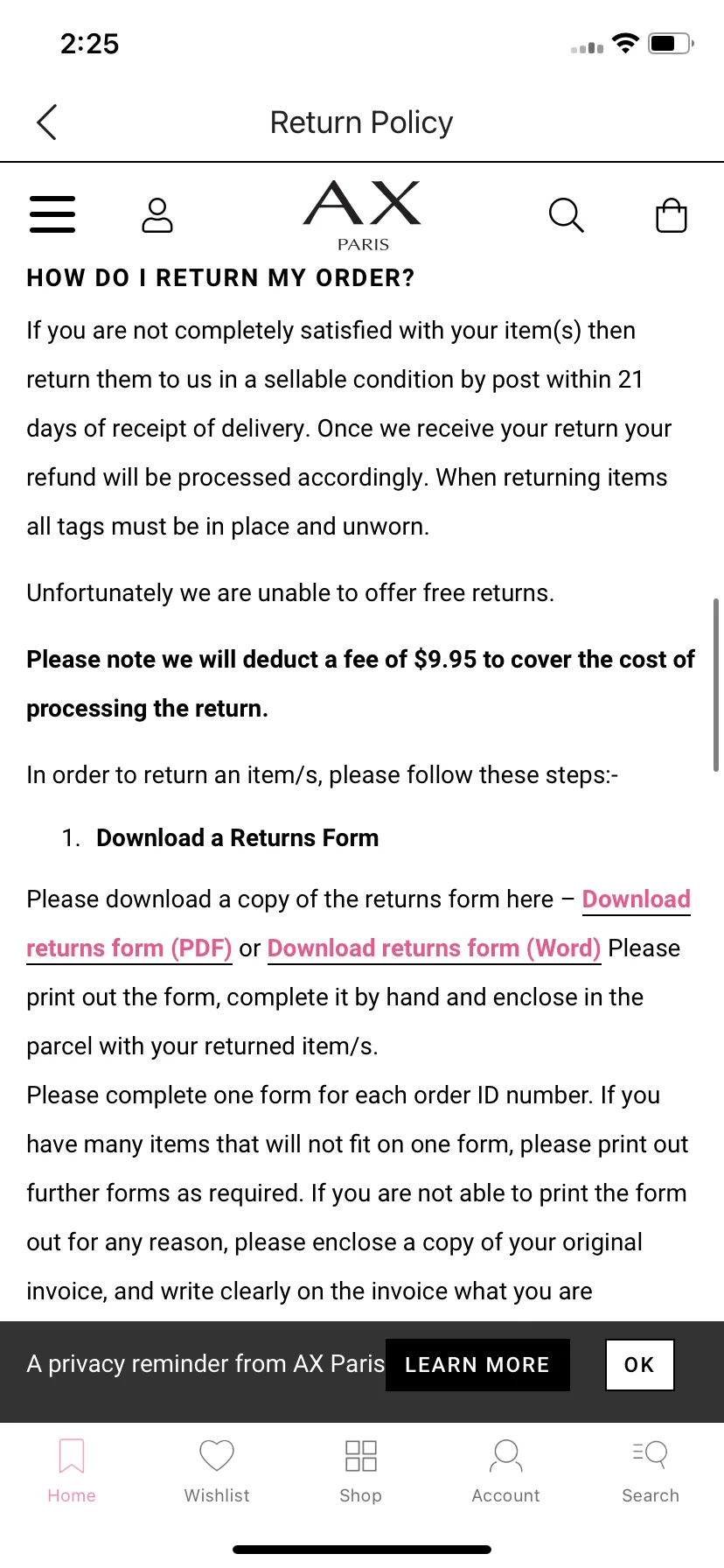The image size is (724, 1568).
Task: Go back from Return Policy
Action: 47,122
